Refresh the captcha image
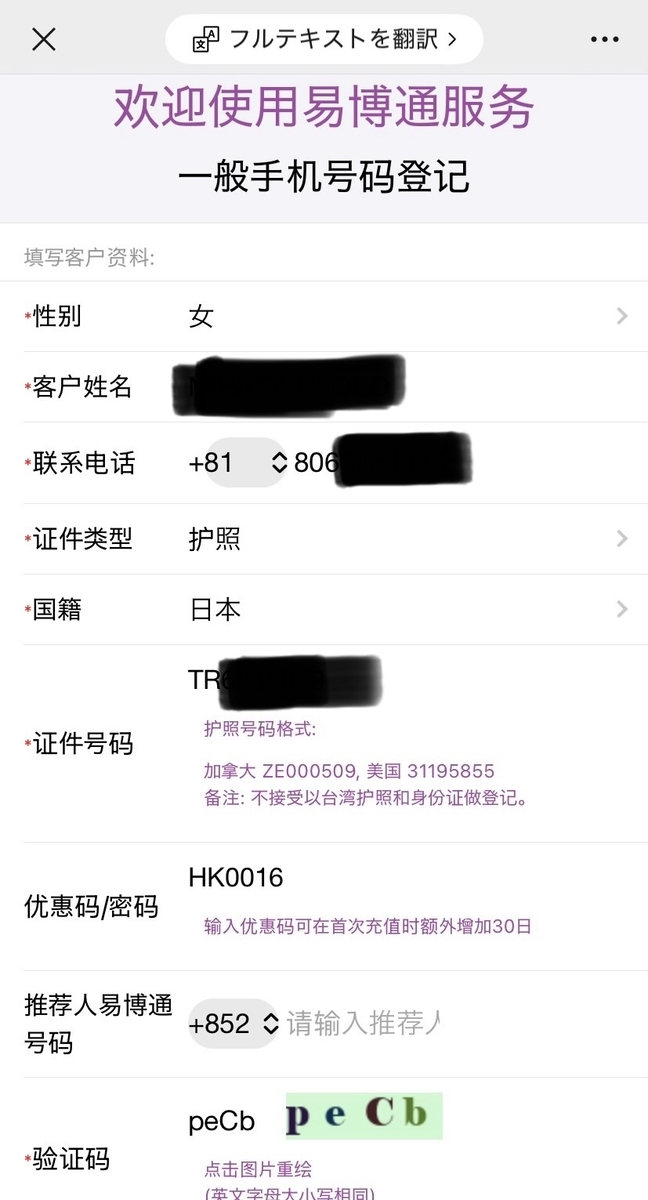648x1200 pixels. pos(364,1116)
